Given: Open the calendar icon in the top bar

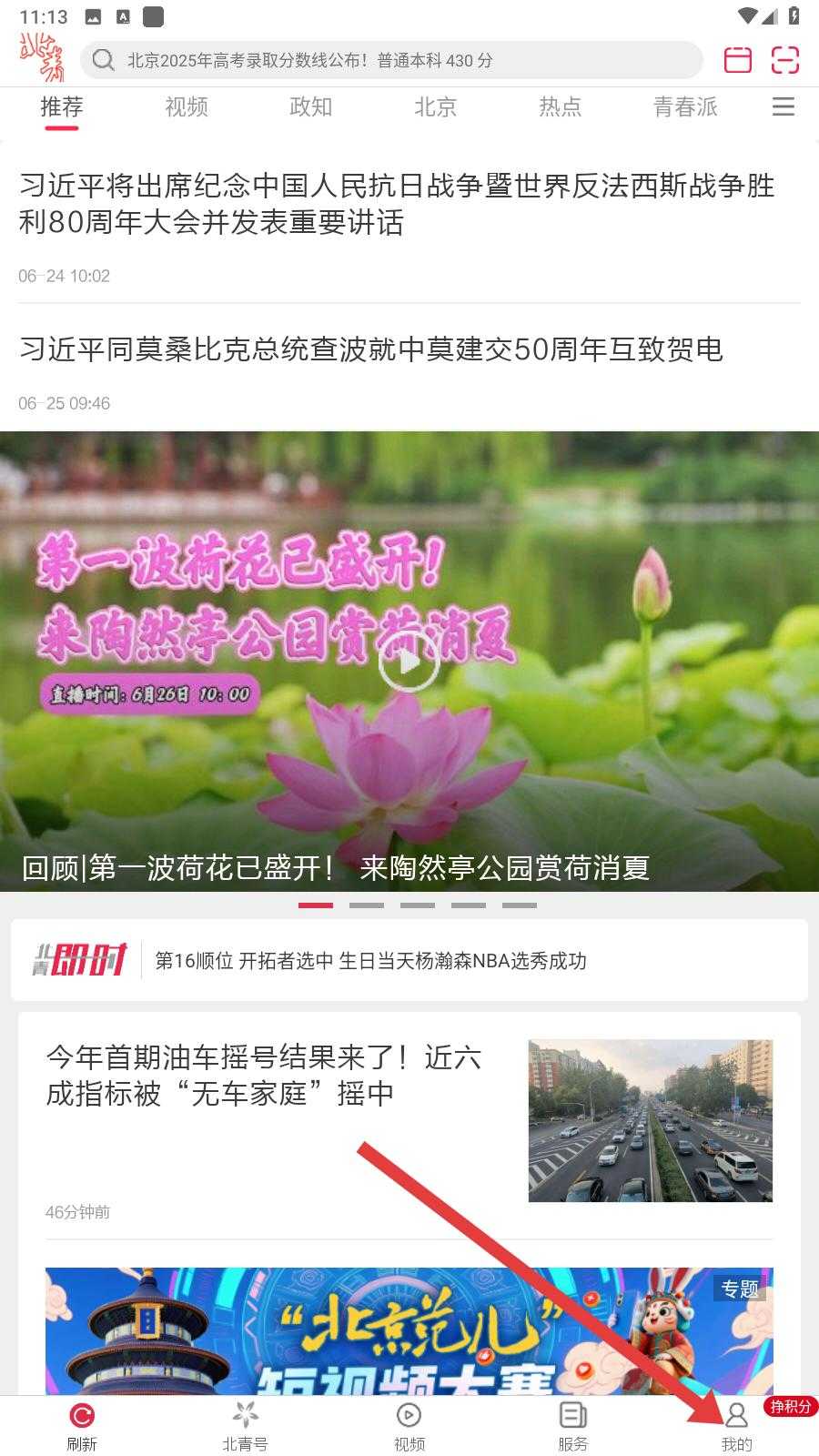Looking at the screenshot, I should pyautogui.click(x=737, y=60).
